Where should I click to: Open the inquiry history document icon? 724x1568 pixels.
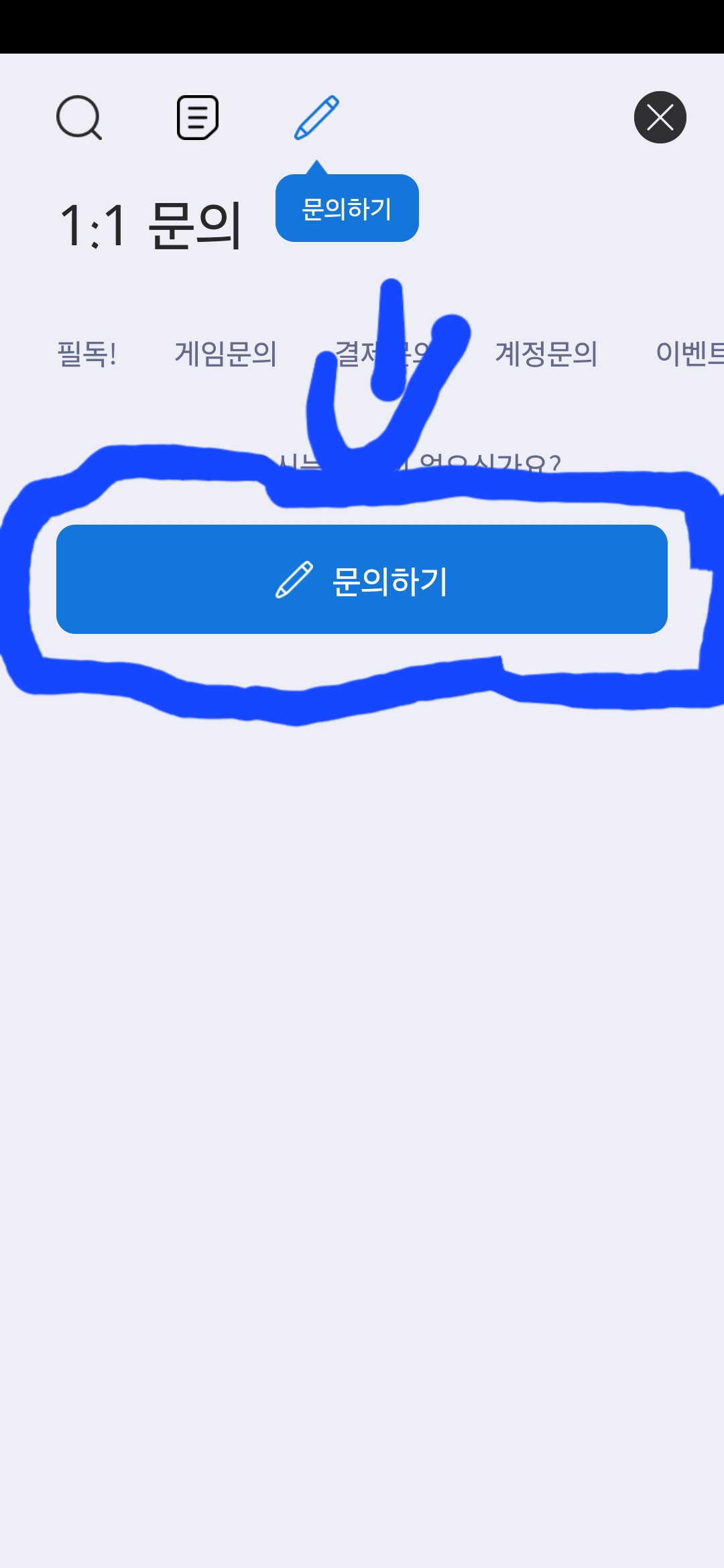click(x=198, y=118)
